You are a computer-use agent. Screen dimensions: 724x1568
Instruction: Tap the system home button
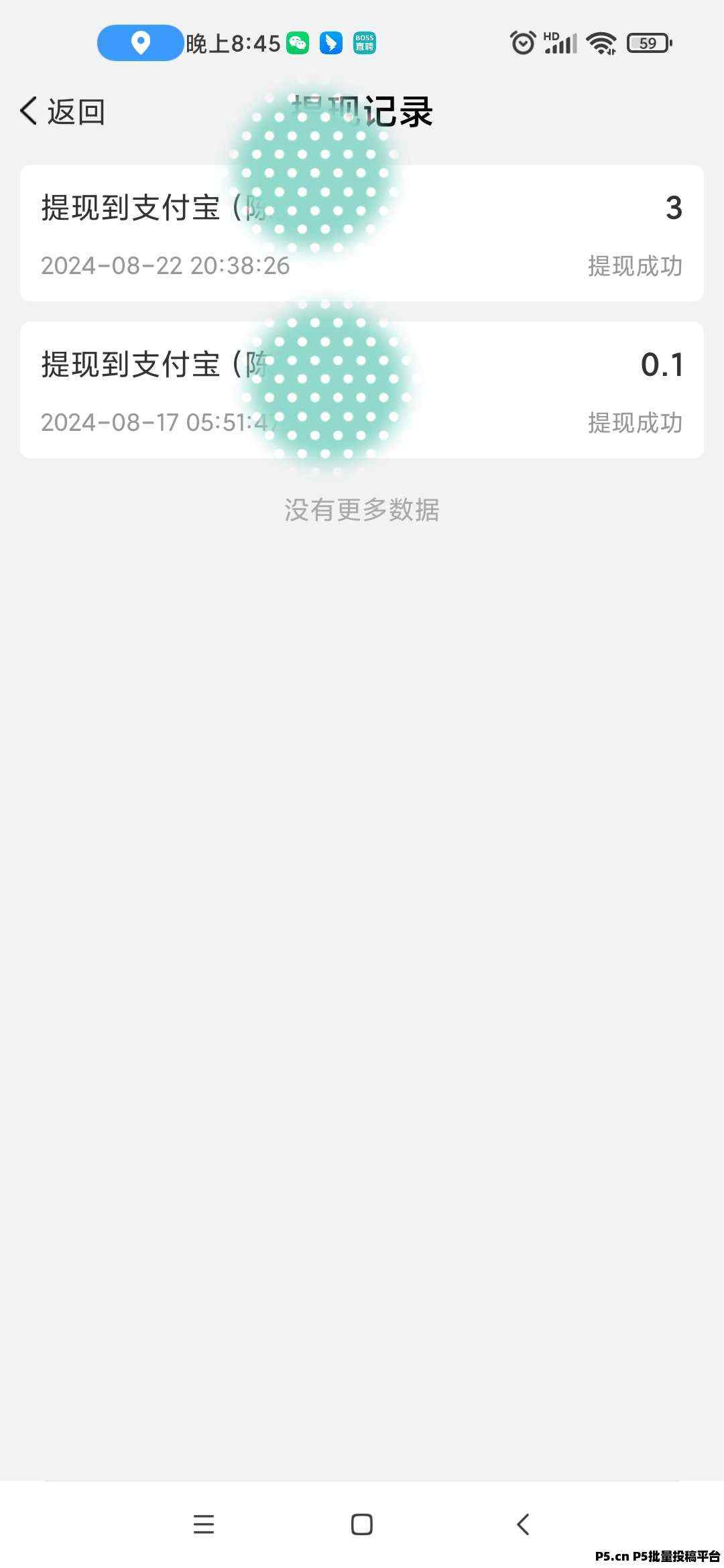tap(362, 1524)
